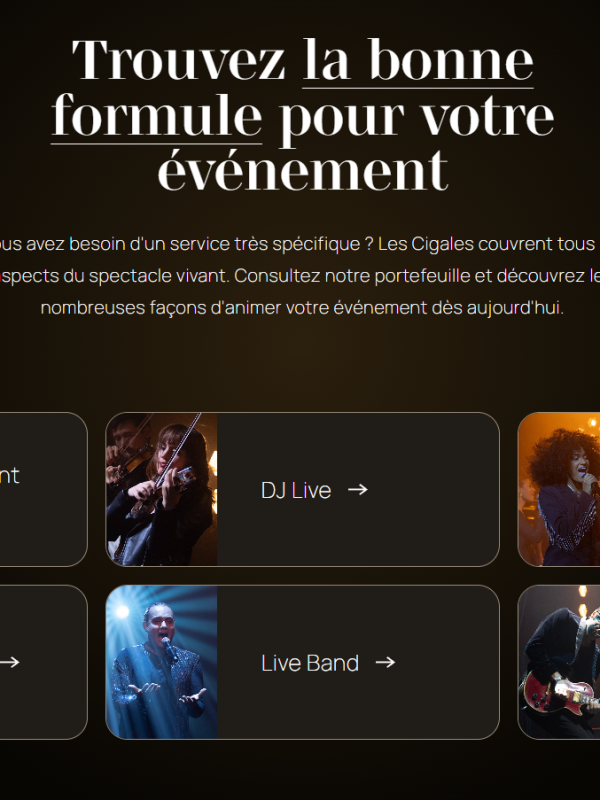
Task: Select the card with the afro singer photo
Action: point(560,489)
